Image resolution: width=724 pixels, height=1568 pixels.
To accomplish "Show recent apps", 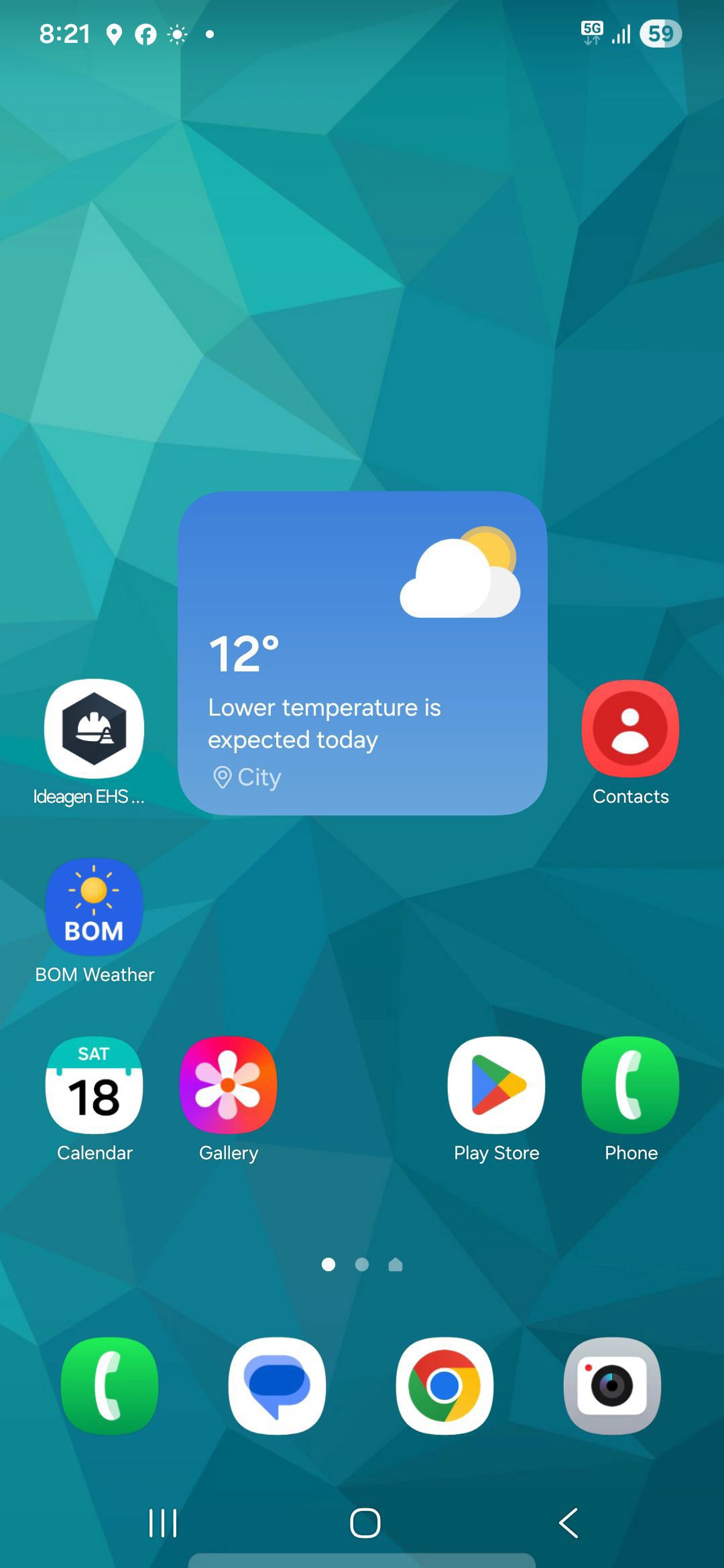I will pyautogui.click(x=162, y=1523).
